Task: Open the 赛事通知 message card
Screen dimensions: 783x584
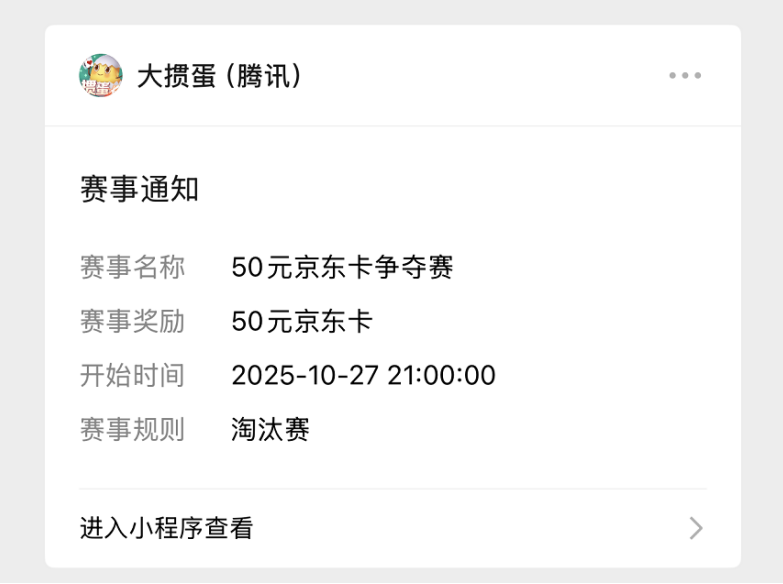Action: click(139, 189)
